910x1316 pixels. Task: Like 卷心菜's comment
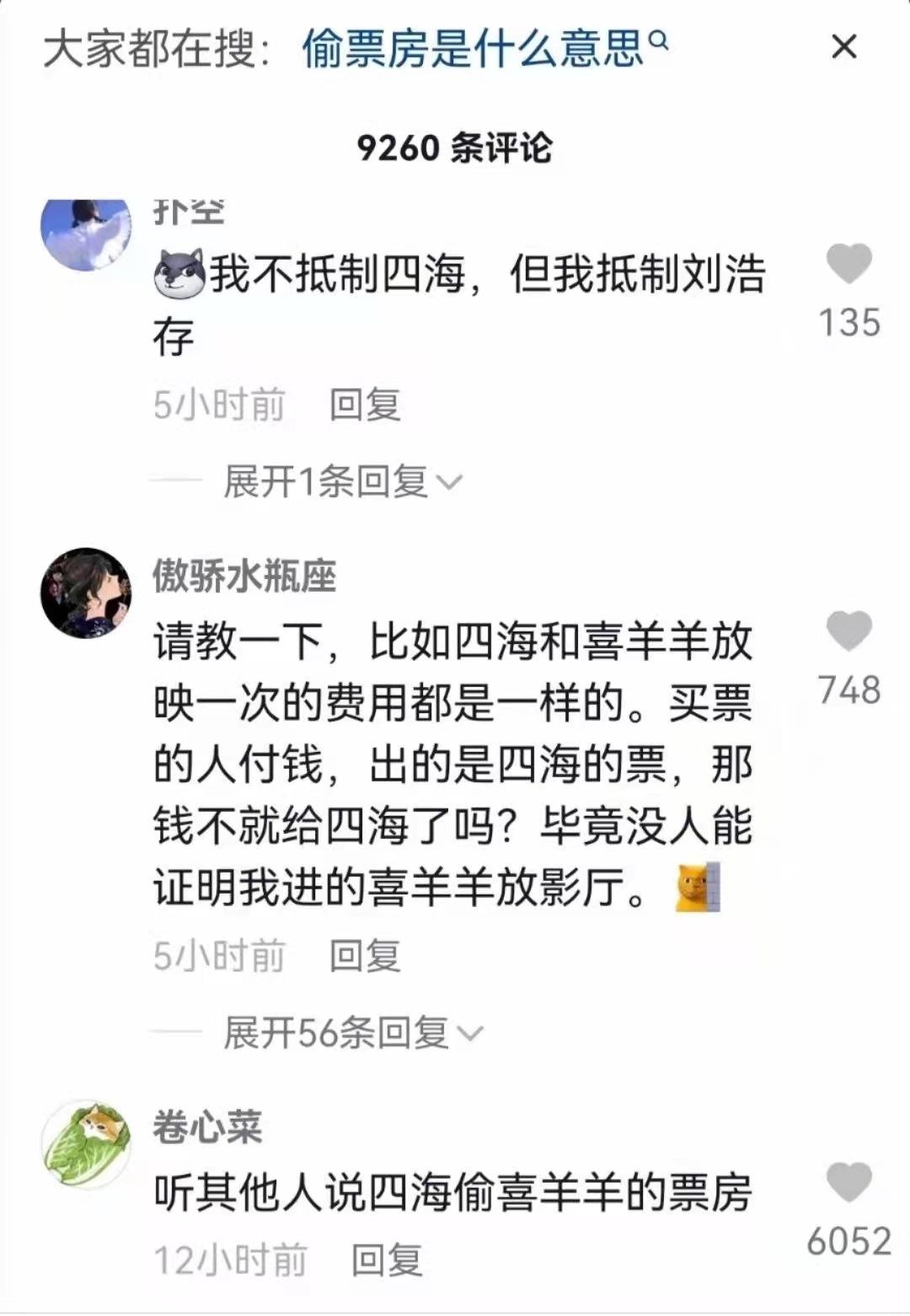click(848, 1182)
